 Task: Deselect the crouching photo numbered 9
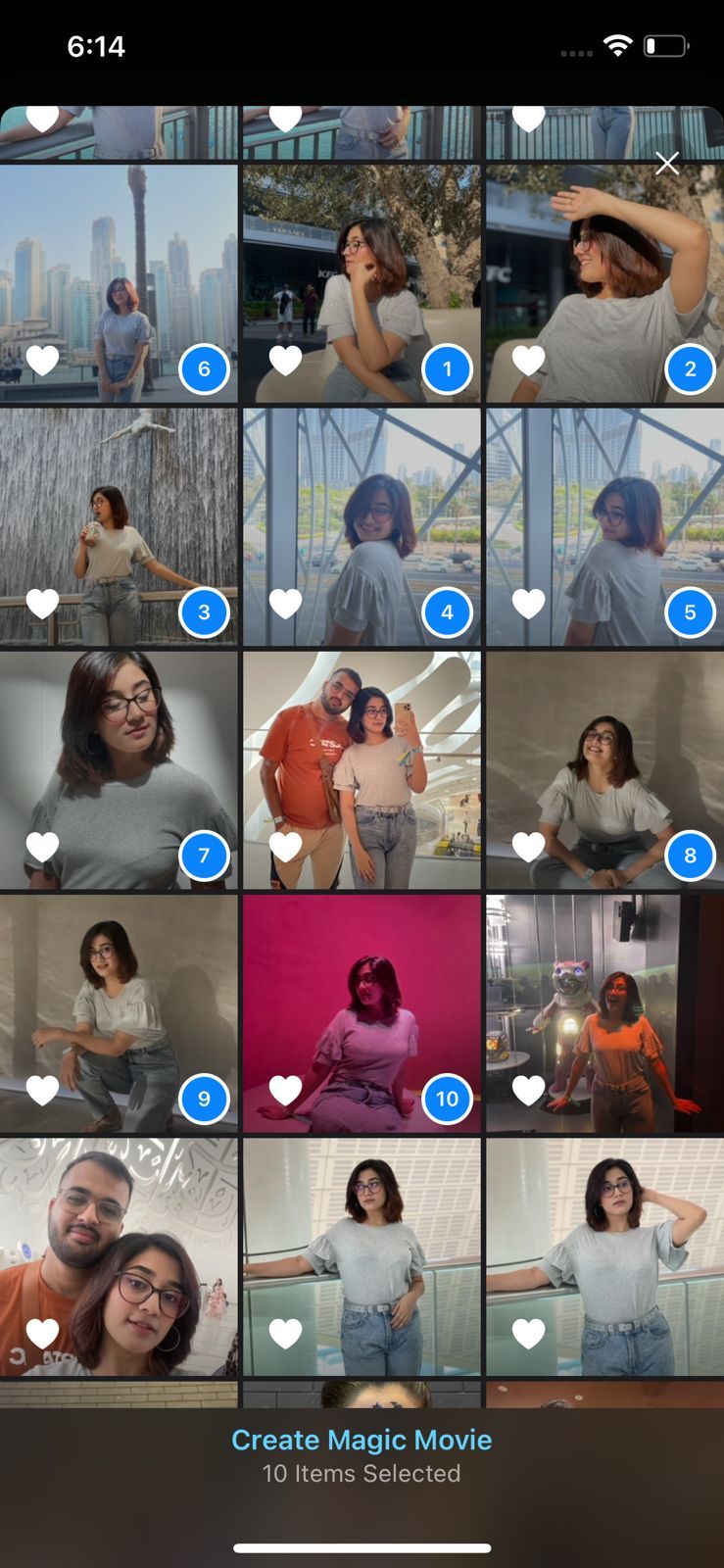[204, 1099]
